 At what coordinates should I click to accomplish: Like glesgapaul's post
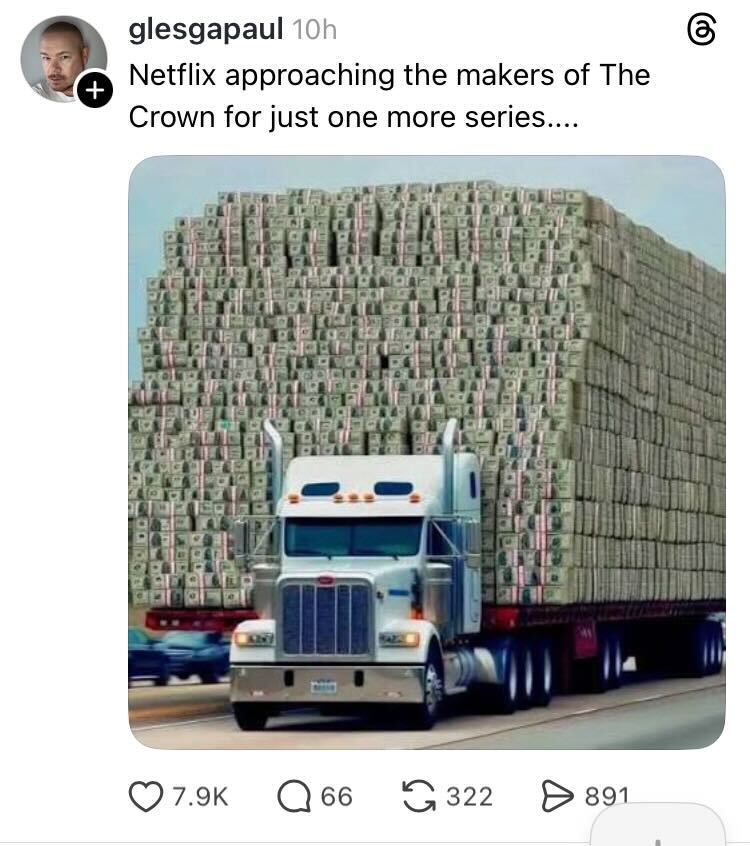point(147,796)
